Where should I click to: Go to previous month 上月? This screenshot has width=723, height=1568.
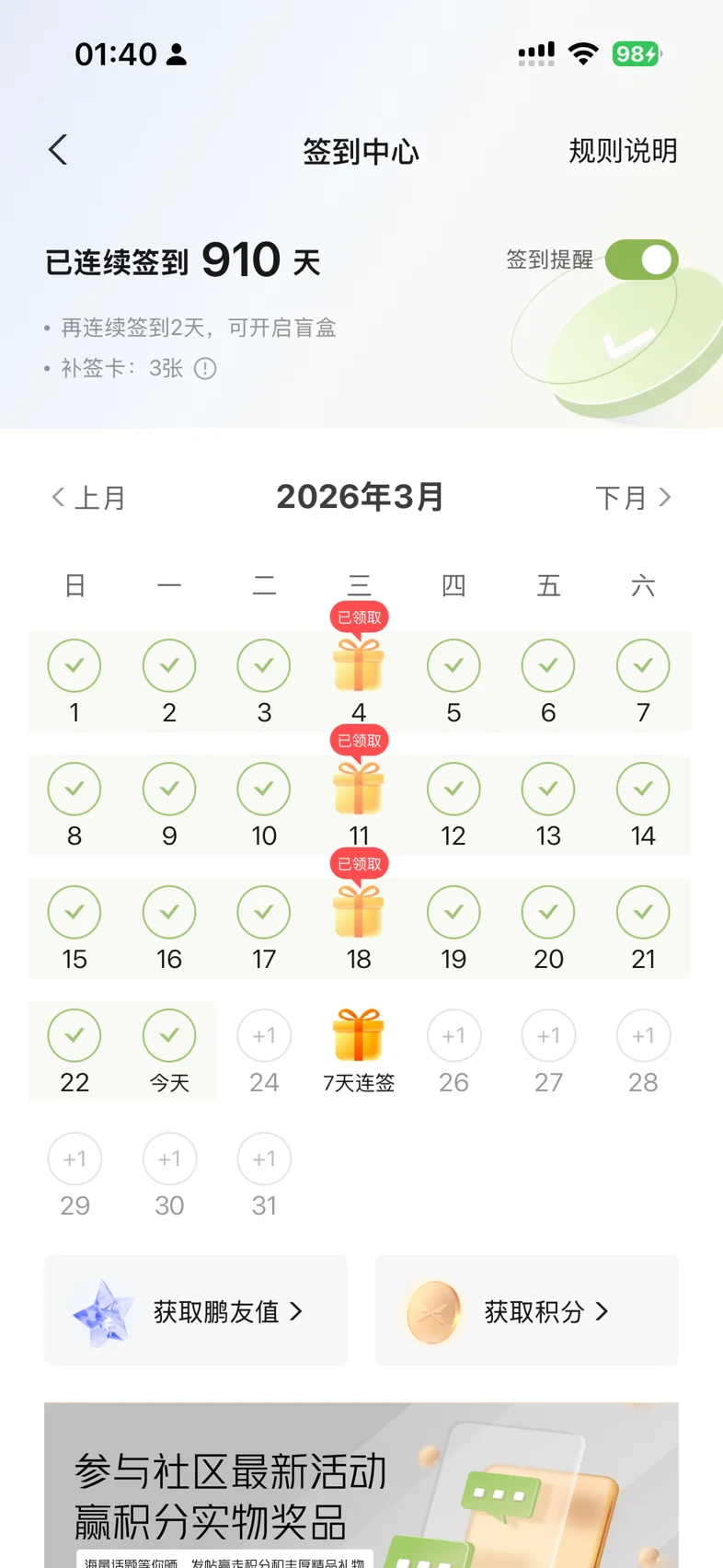[88, 498]
